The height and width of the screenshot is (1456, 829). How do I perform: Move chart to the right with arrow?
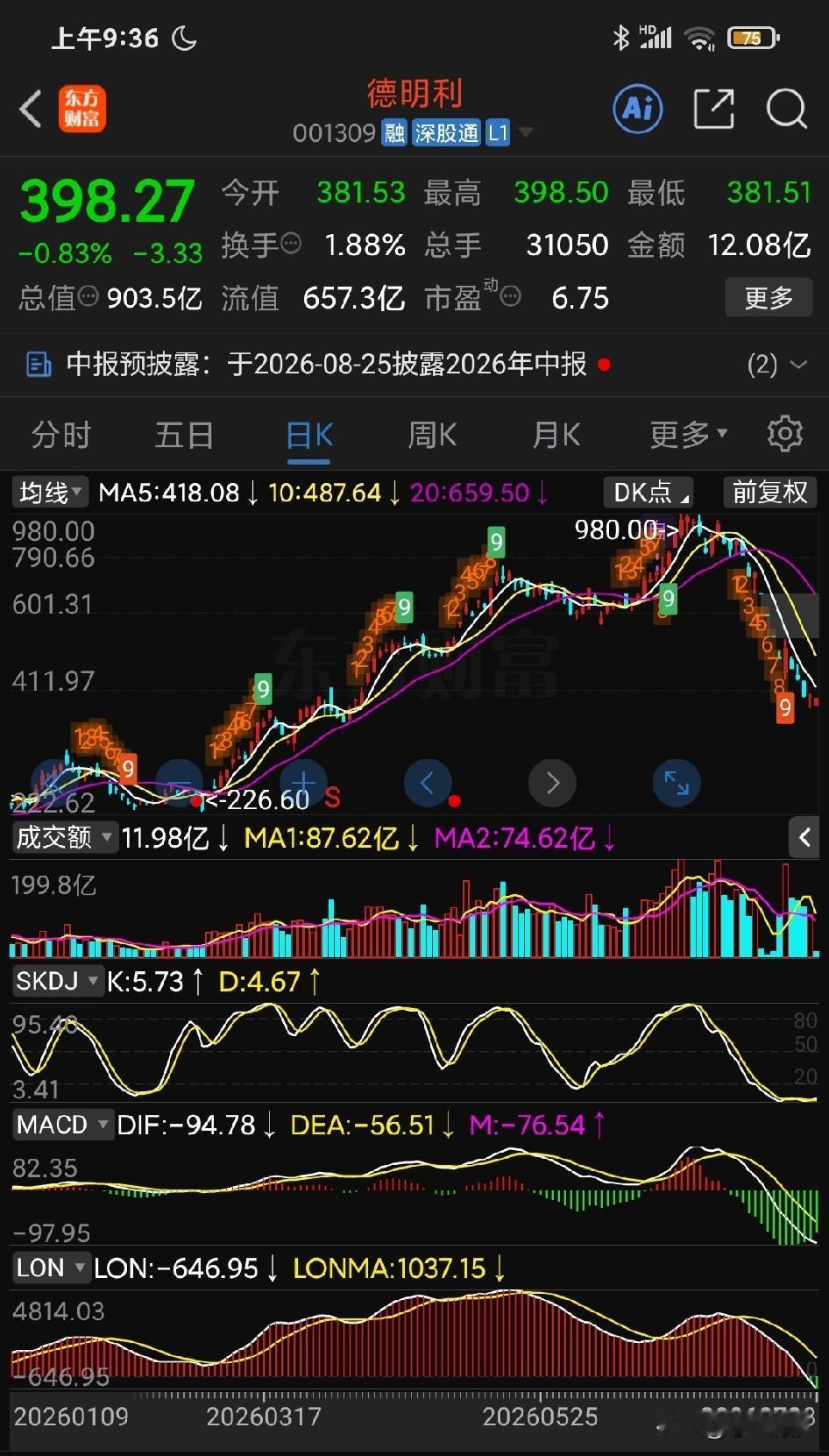(552, 782)
